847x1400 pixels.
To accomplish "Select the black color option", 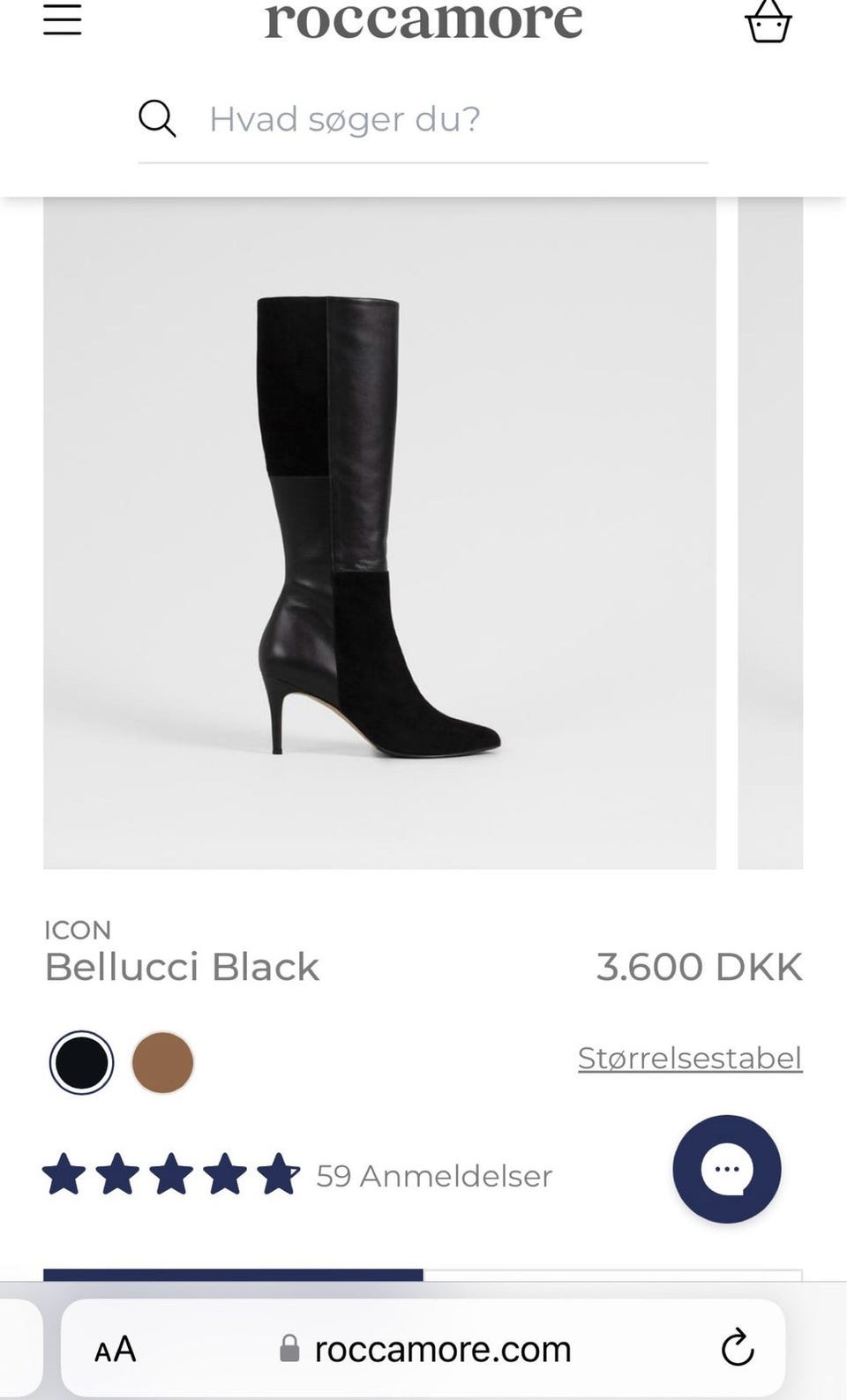I will (80, 1062).
